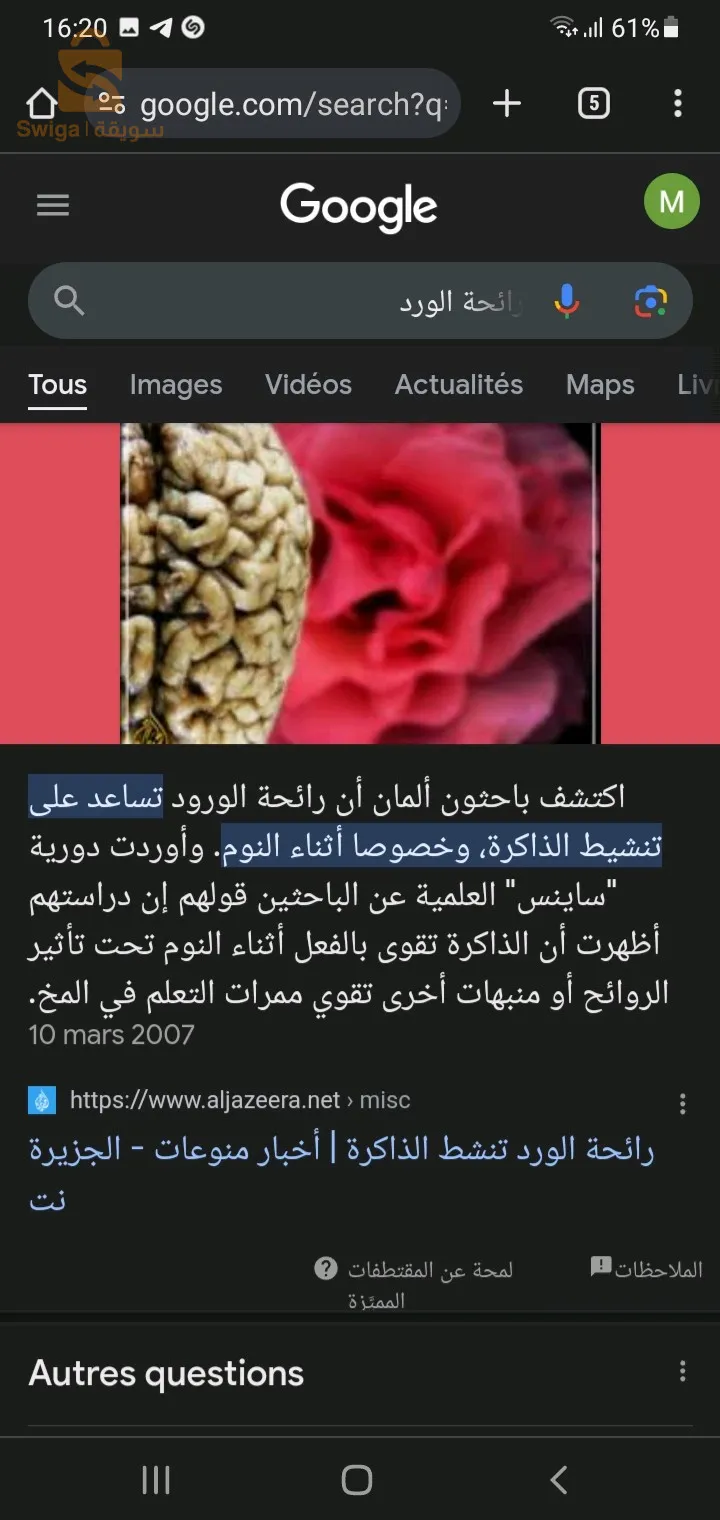Go back with the system back button
The width and height of the screenshot is (720, 1520).
560,1480
